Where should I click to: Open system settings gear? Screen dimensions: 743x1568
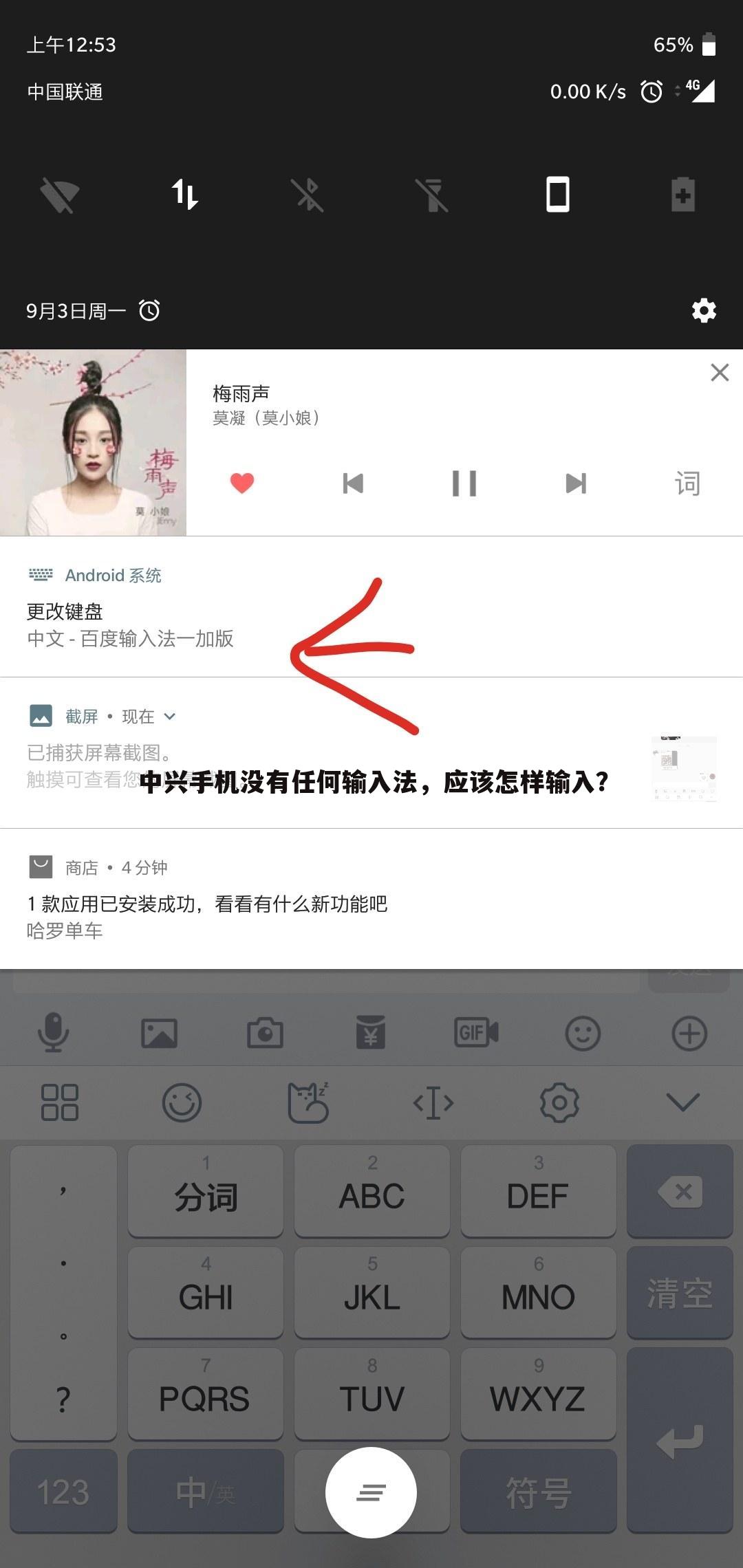(x=704, y=311)
